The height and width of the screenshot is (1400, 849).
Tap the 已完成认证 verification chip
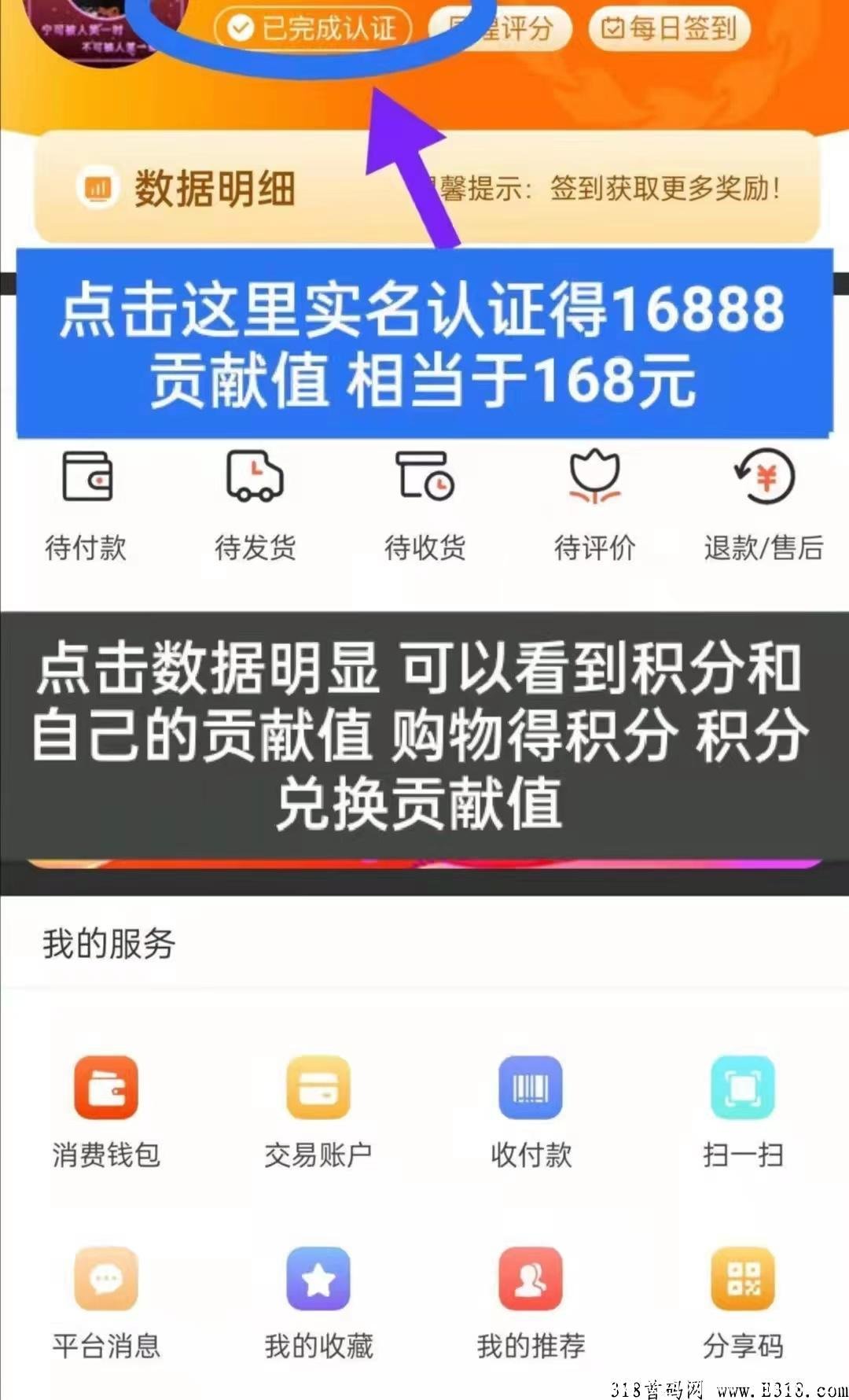(313, 29)
